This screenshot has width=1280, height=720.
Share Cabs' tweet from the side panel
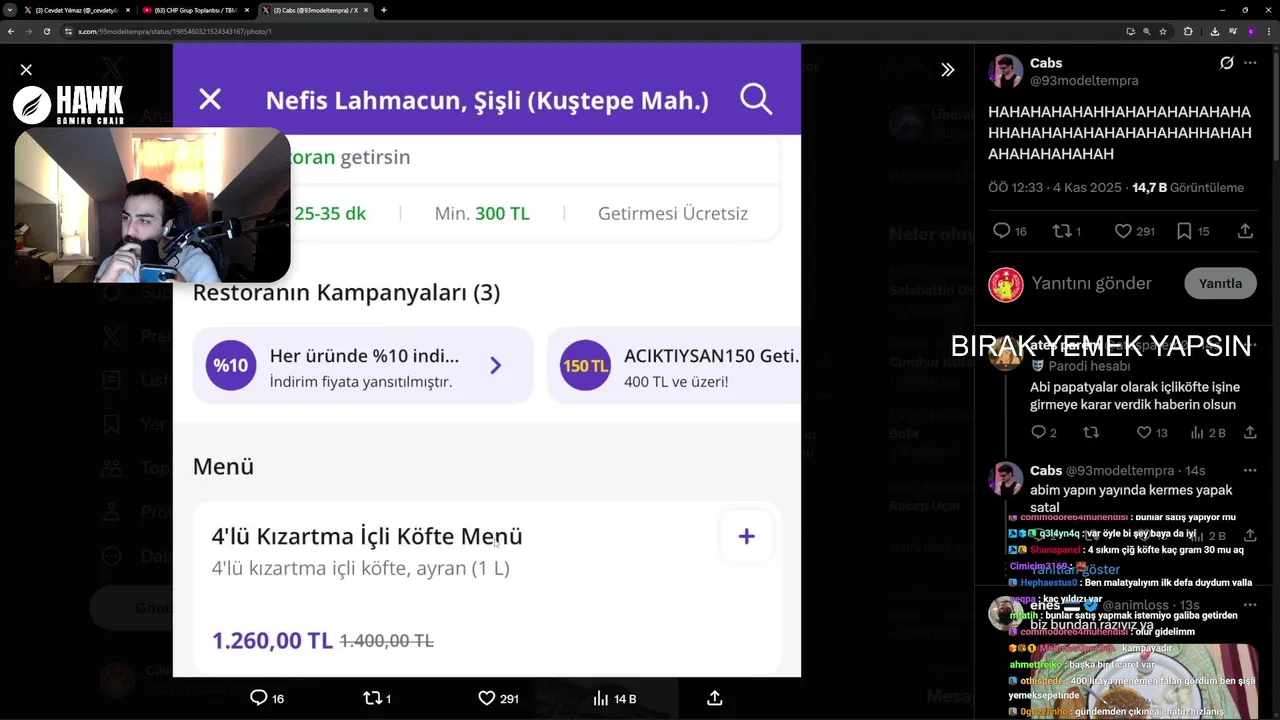pos(1245,231)
